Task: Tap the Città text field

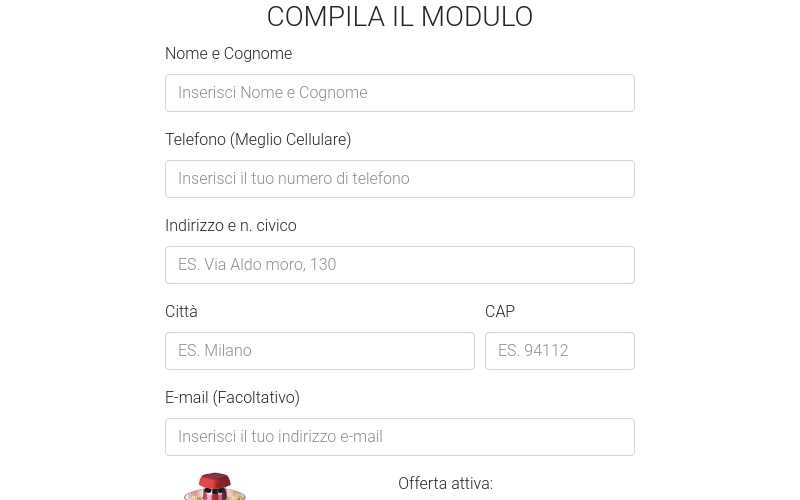Action: [319, 351]
